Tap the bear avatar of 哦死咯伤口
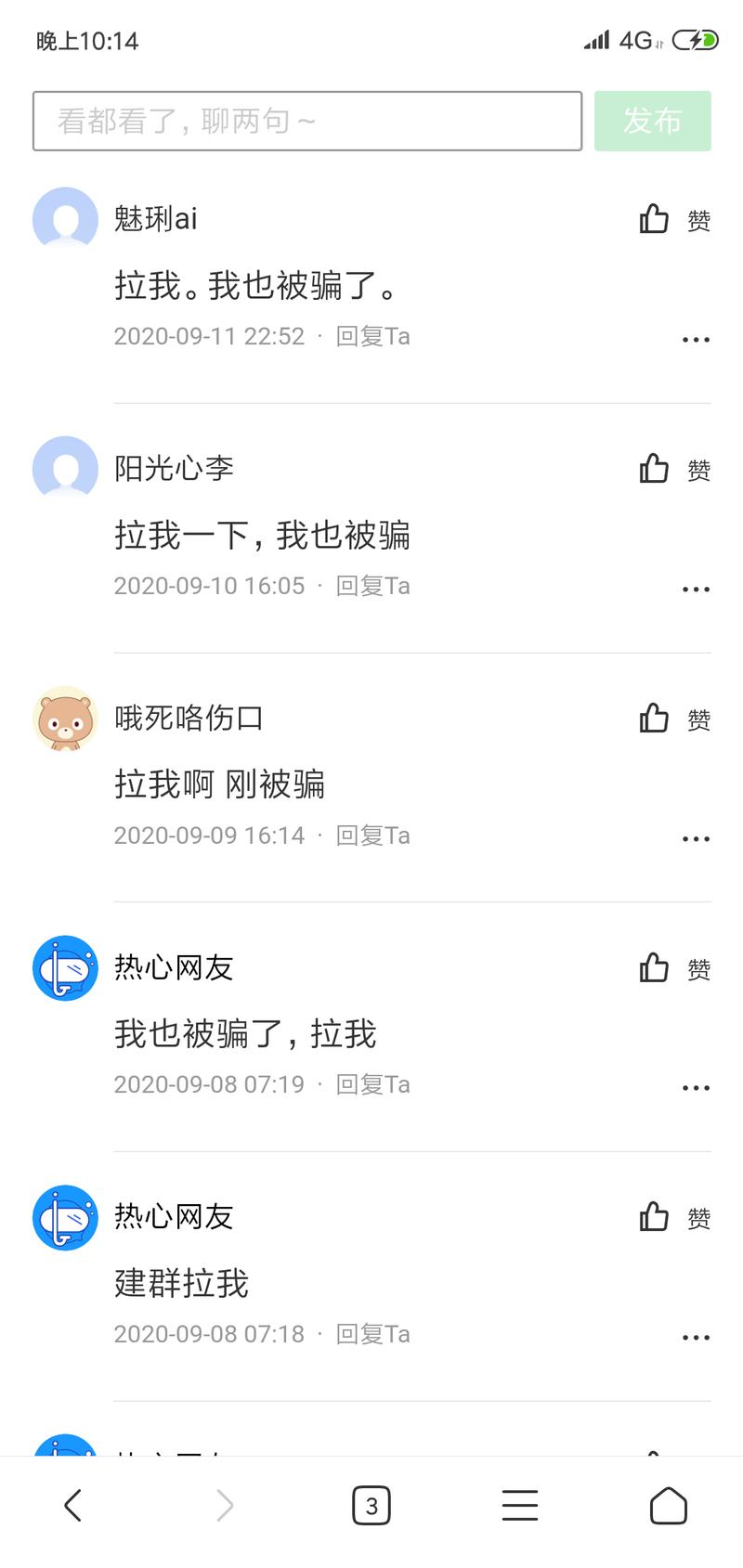This screenshot has width=743, height=1568. coord(64,719)
